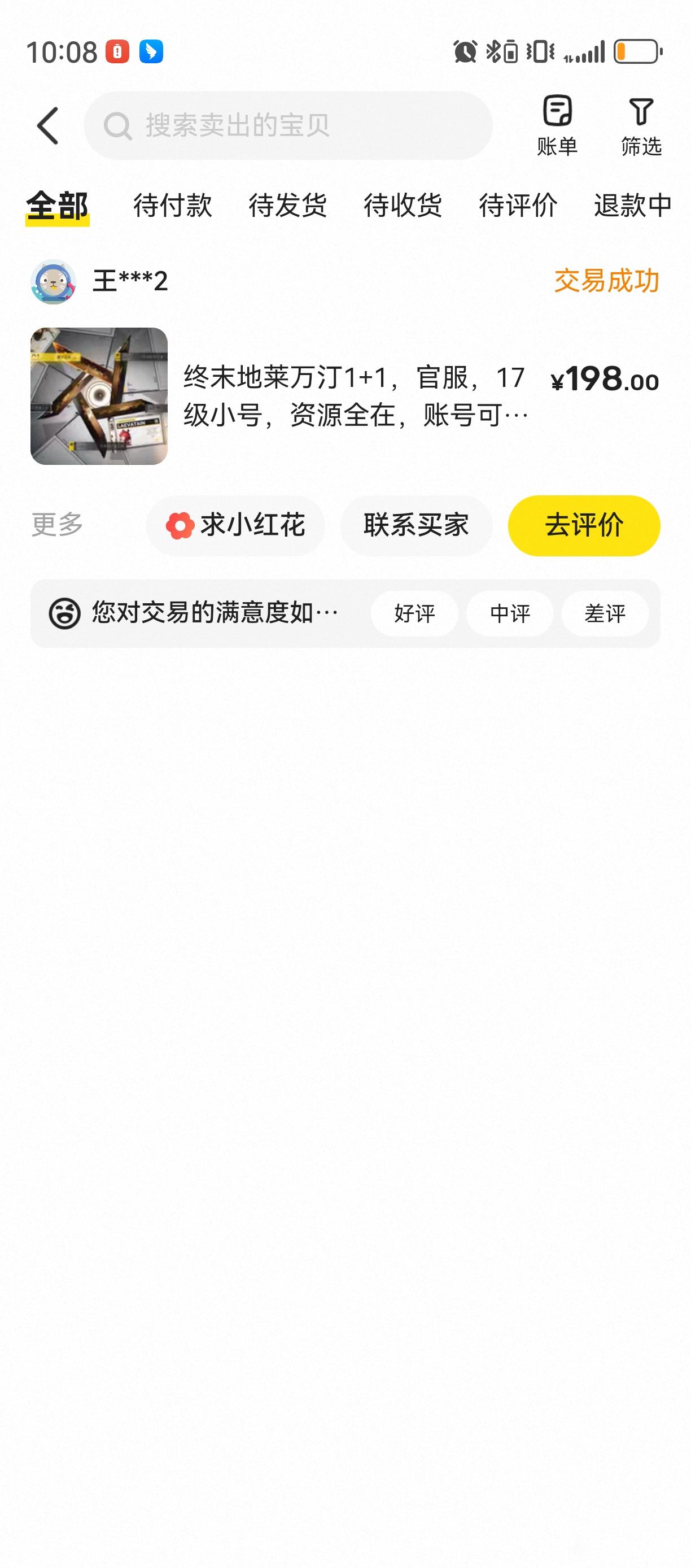Tap 联系买家 to contact buyer
Image resolution: width=691 pixels, height=1568 pixels.
(x=416, y=525)
